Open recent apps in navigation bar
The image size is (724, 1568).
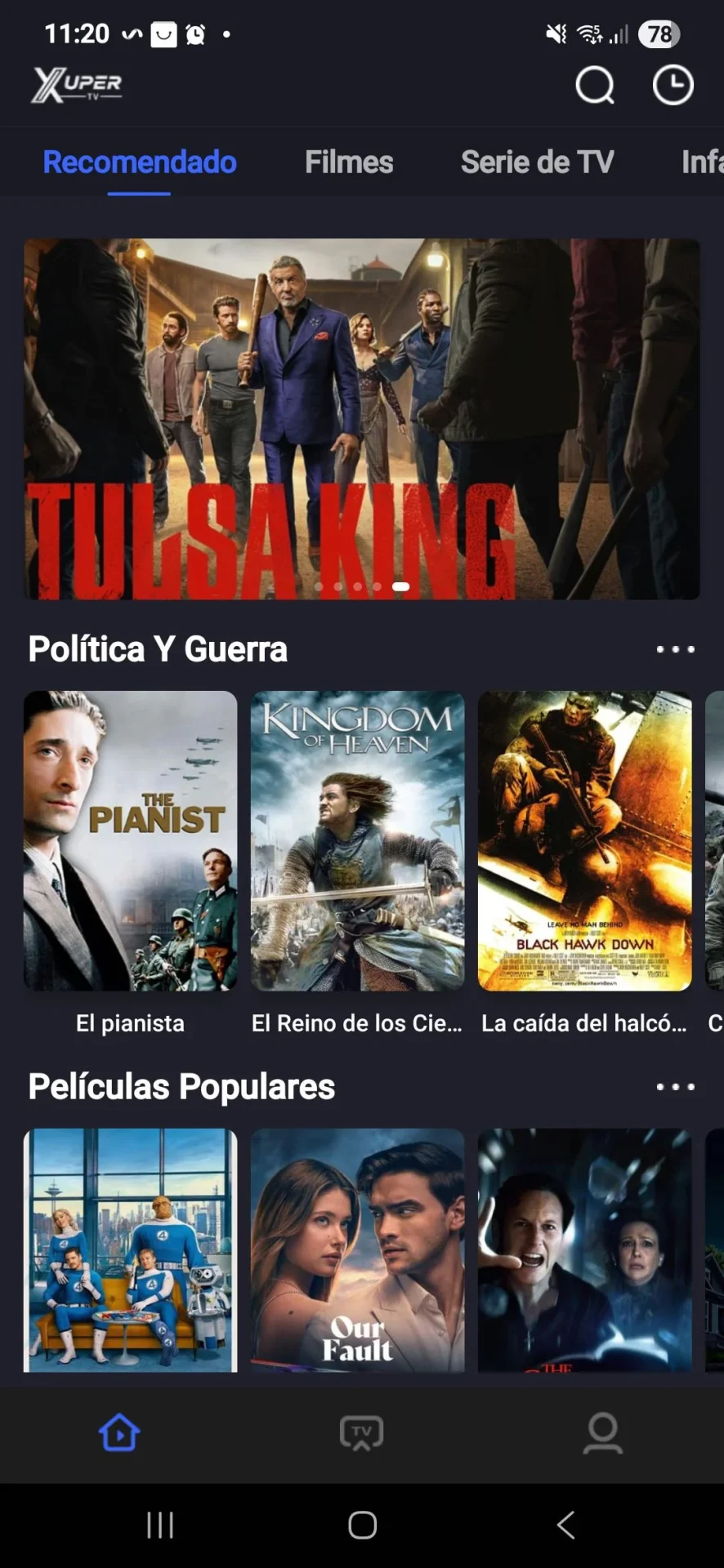pyautogui.click(x=160, y=1525)
